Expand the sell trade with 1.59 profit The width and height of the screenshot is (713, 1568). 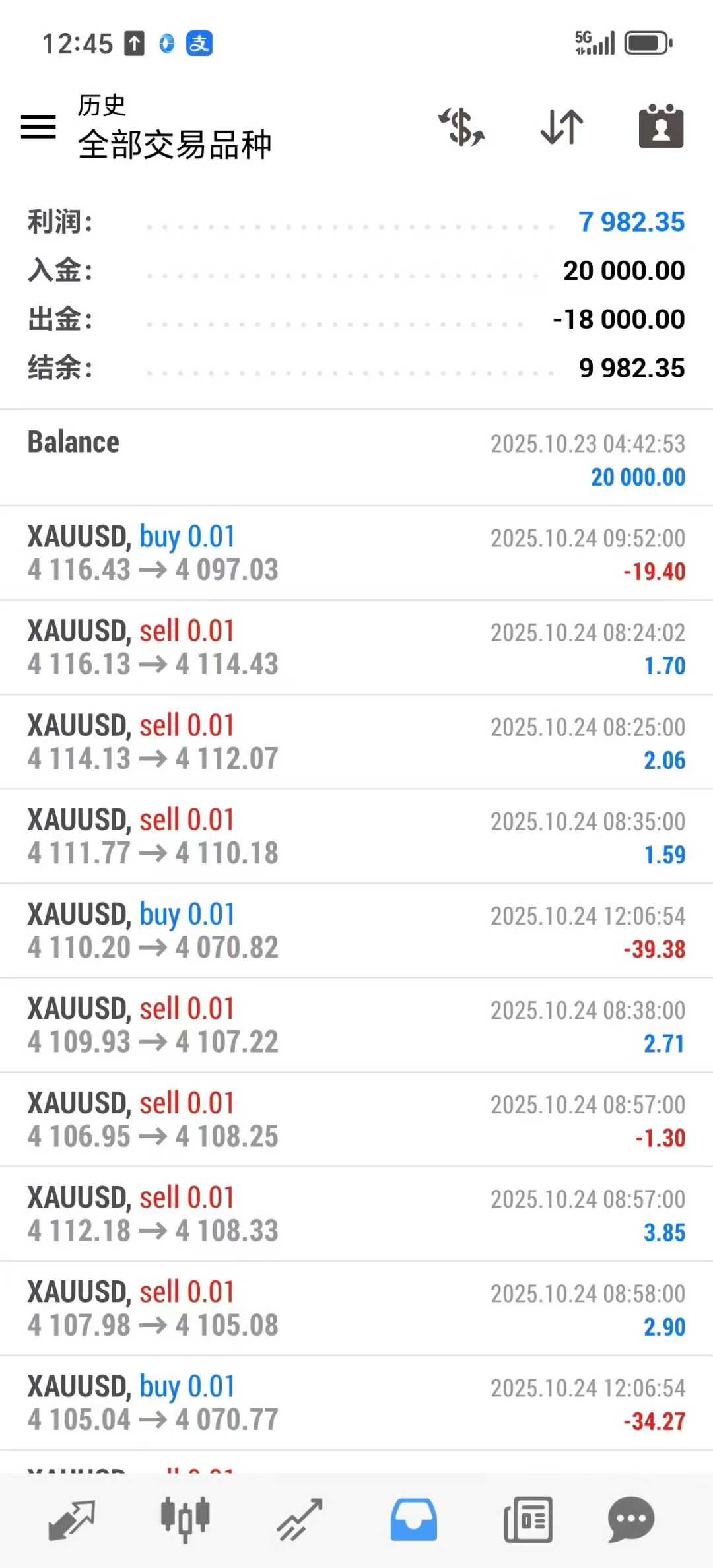(x=356, y=836)
